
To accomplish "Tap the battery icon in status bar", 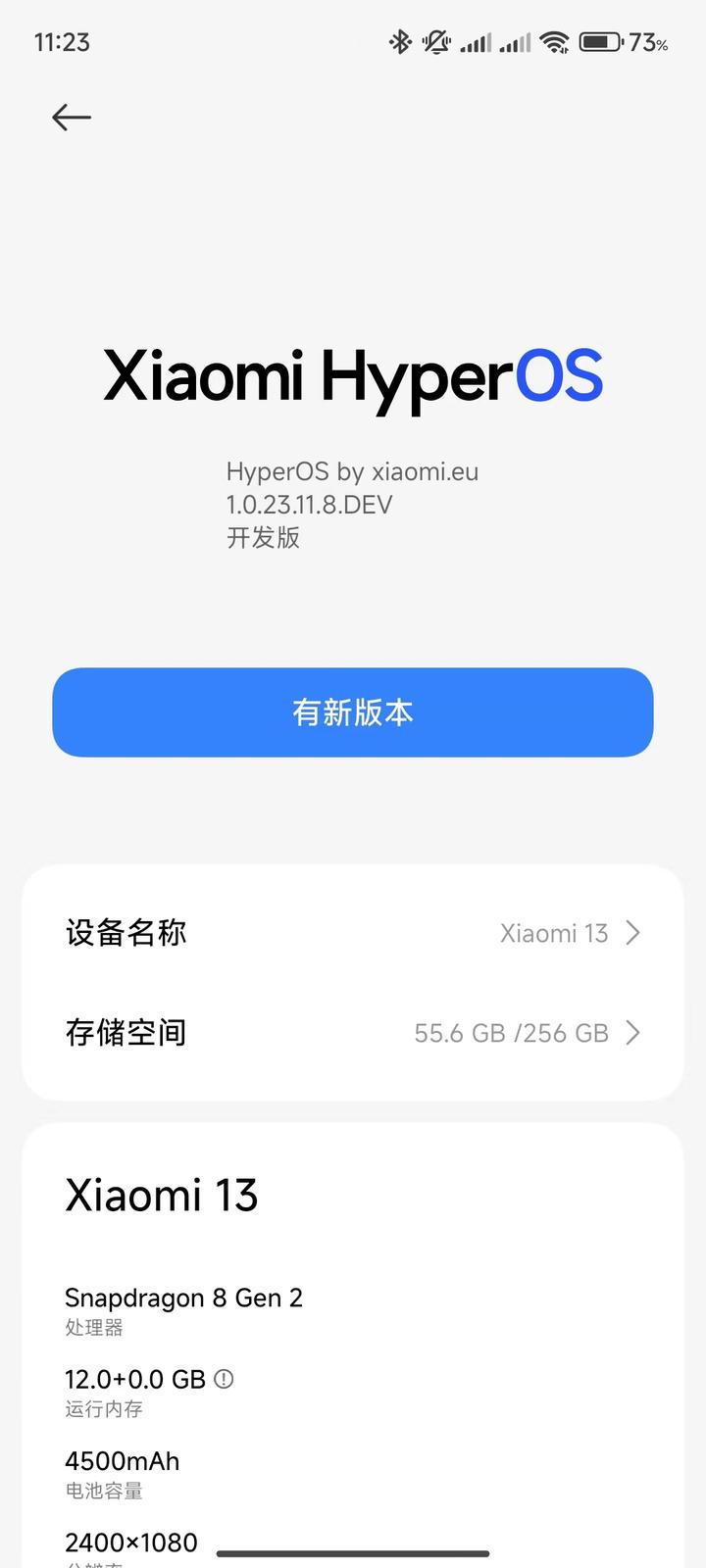I will point(599,42).
